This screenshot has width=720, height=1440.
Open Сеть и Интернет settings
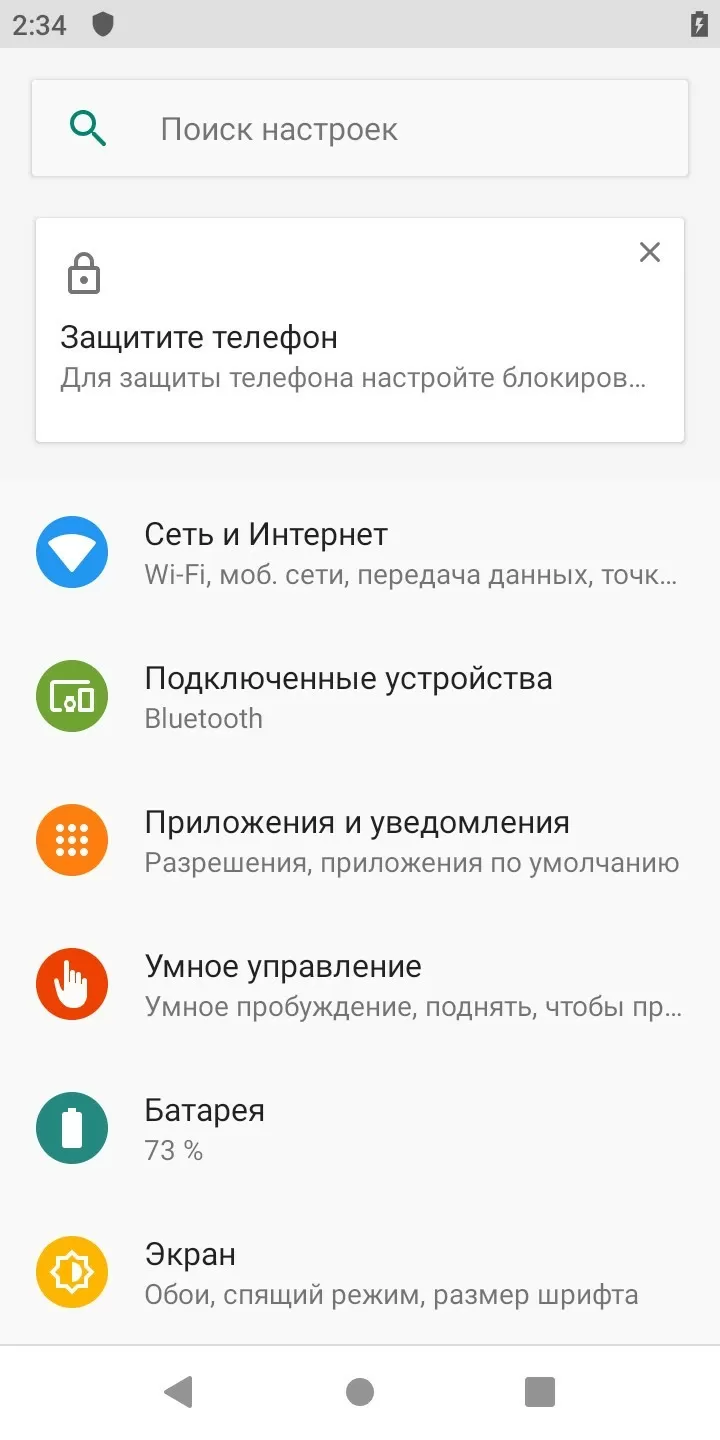[x=360, y=553]
